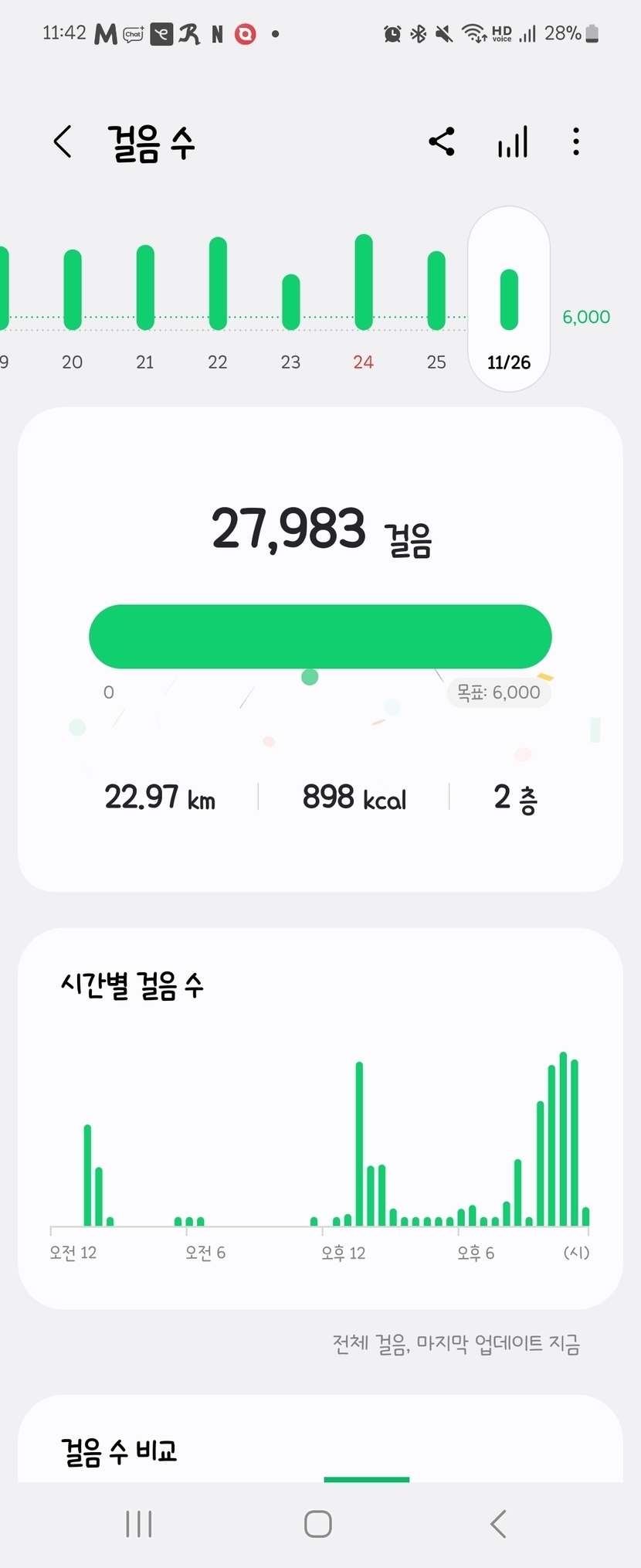Select the step bar for day 20
The width and height of the screenshot is (641, 1568).
coord(73,290)
